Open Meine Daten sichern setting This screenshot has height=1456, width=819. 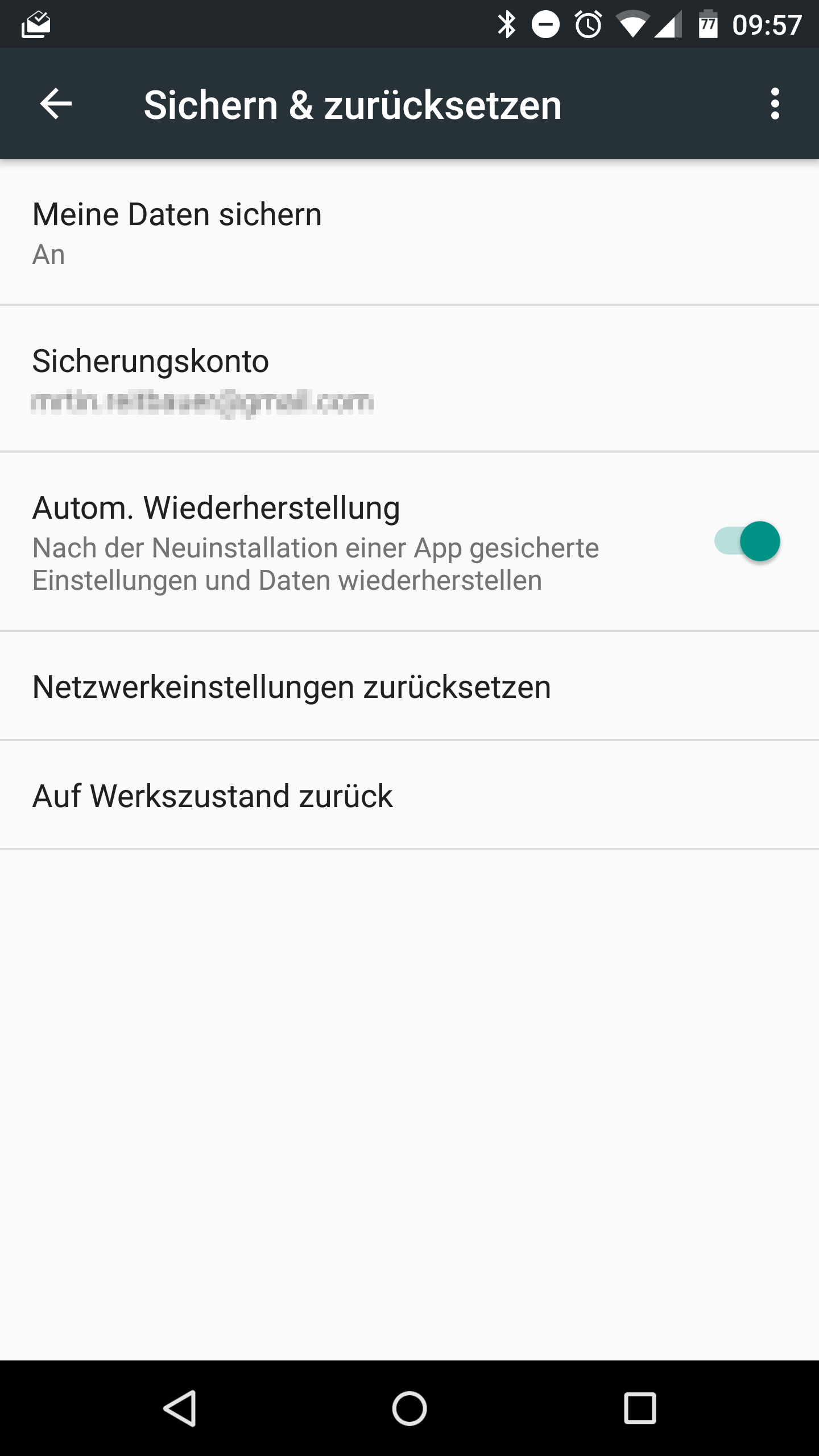tap(409, 232)
